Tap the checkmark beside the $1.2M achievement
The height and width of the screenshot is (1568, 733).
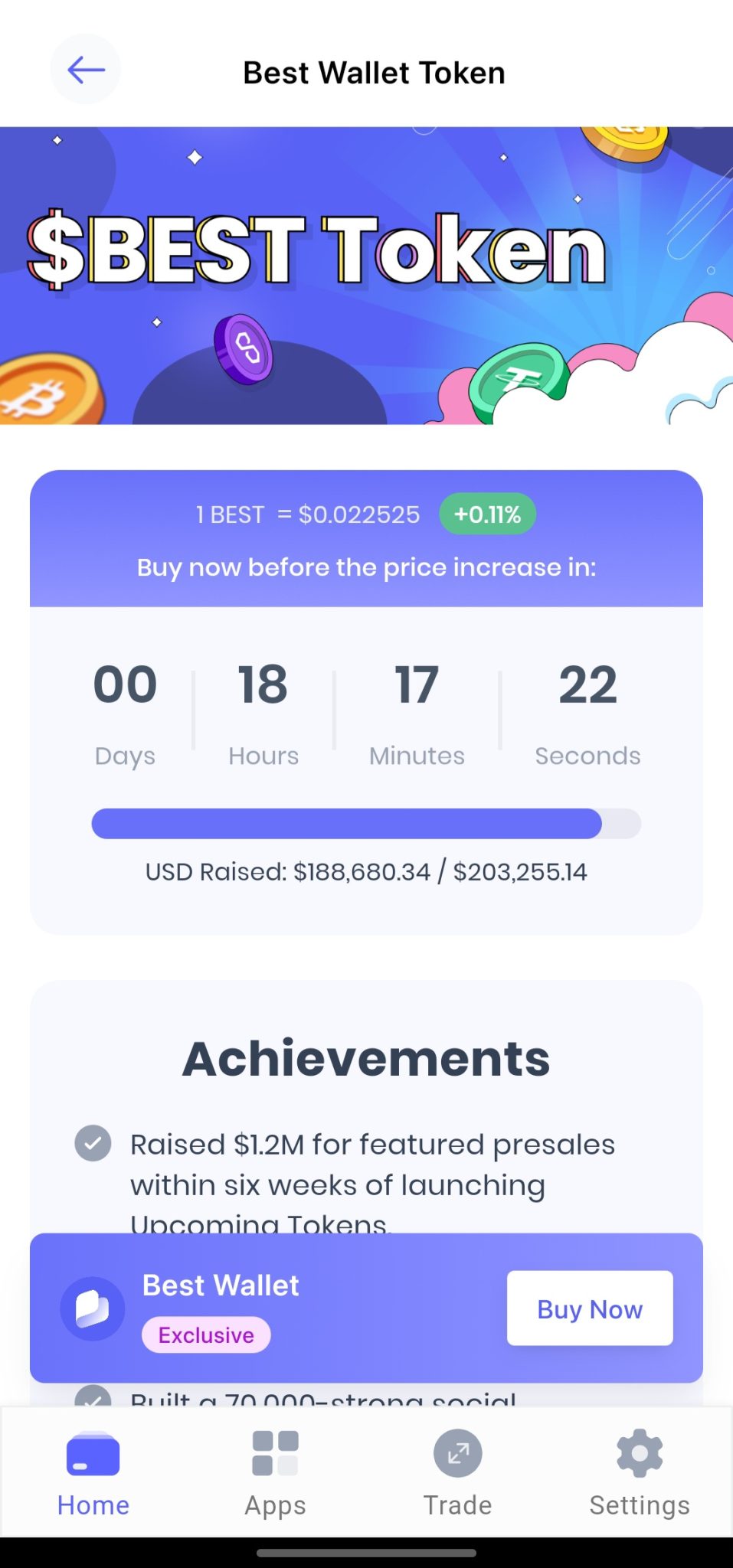pyautogui.click(x=93, y=1145)
